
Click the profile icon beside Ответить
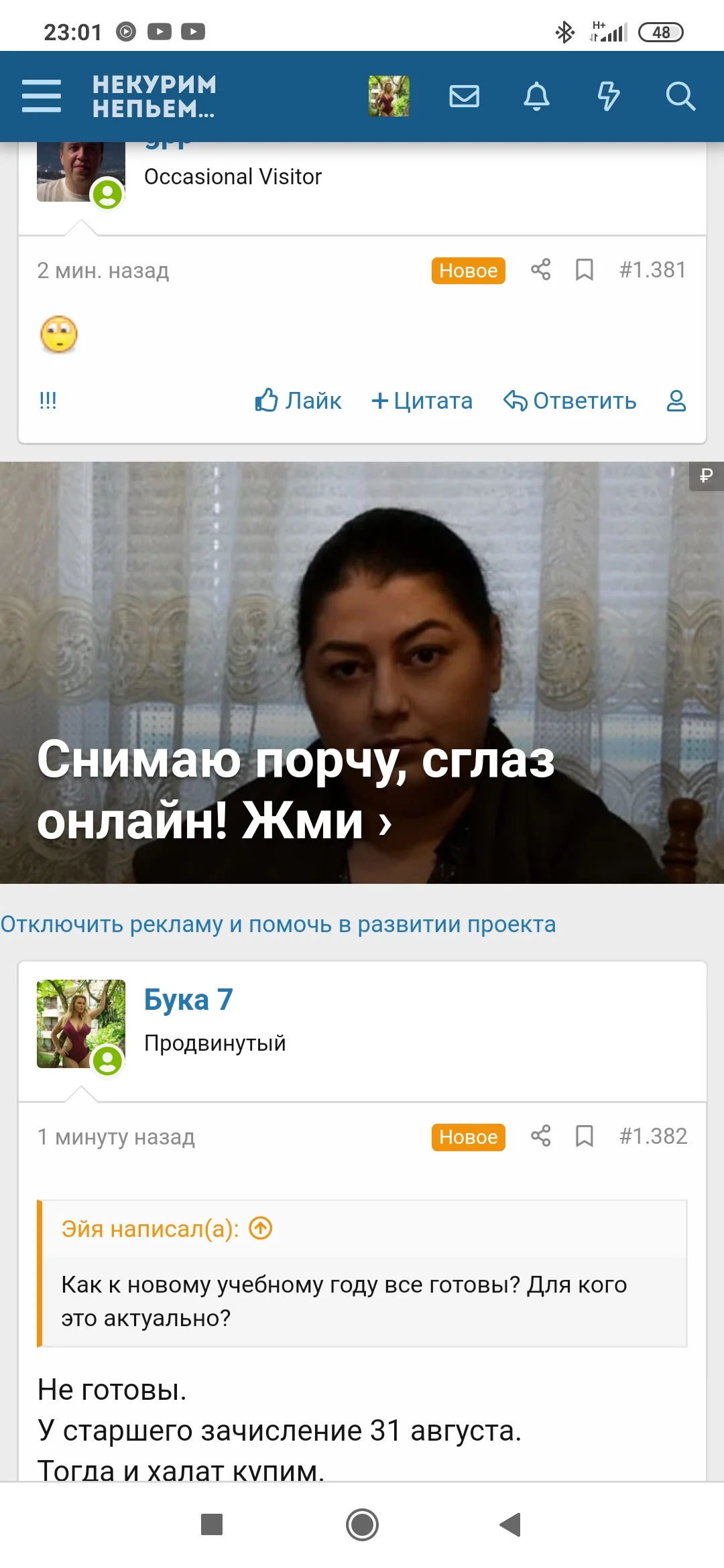point(676,401)
